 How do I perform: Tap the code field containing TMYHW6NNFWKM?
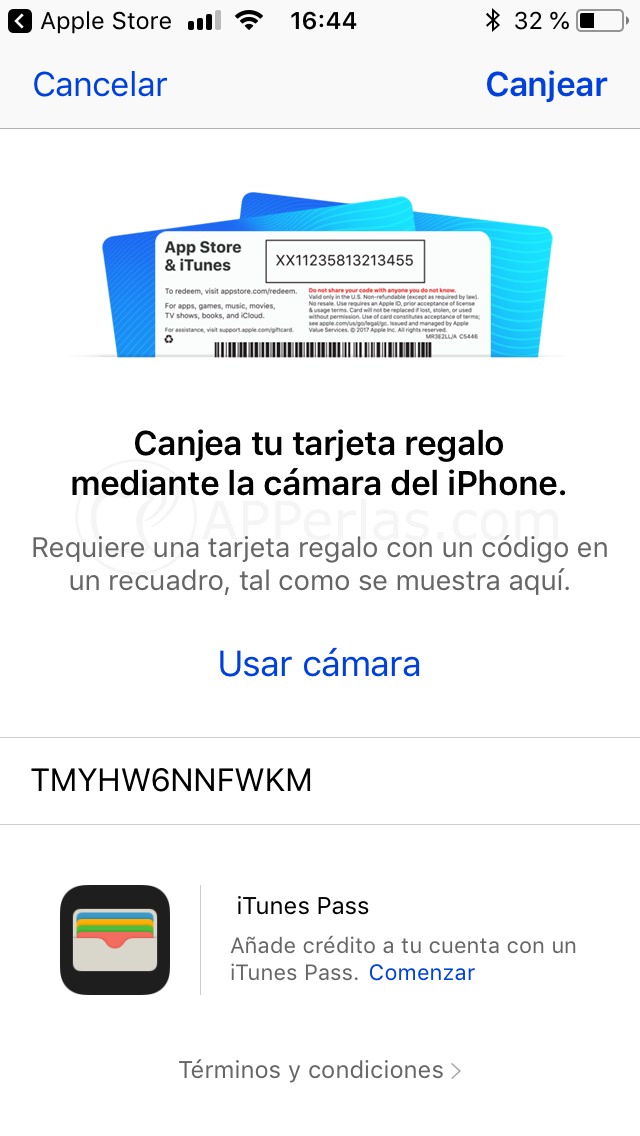[x=320, y=781]
